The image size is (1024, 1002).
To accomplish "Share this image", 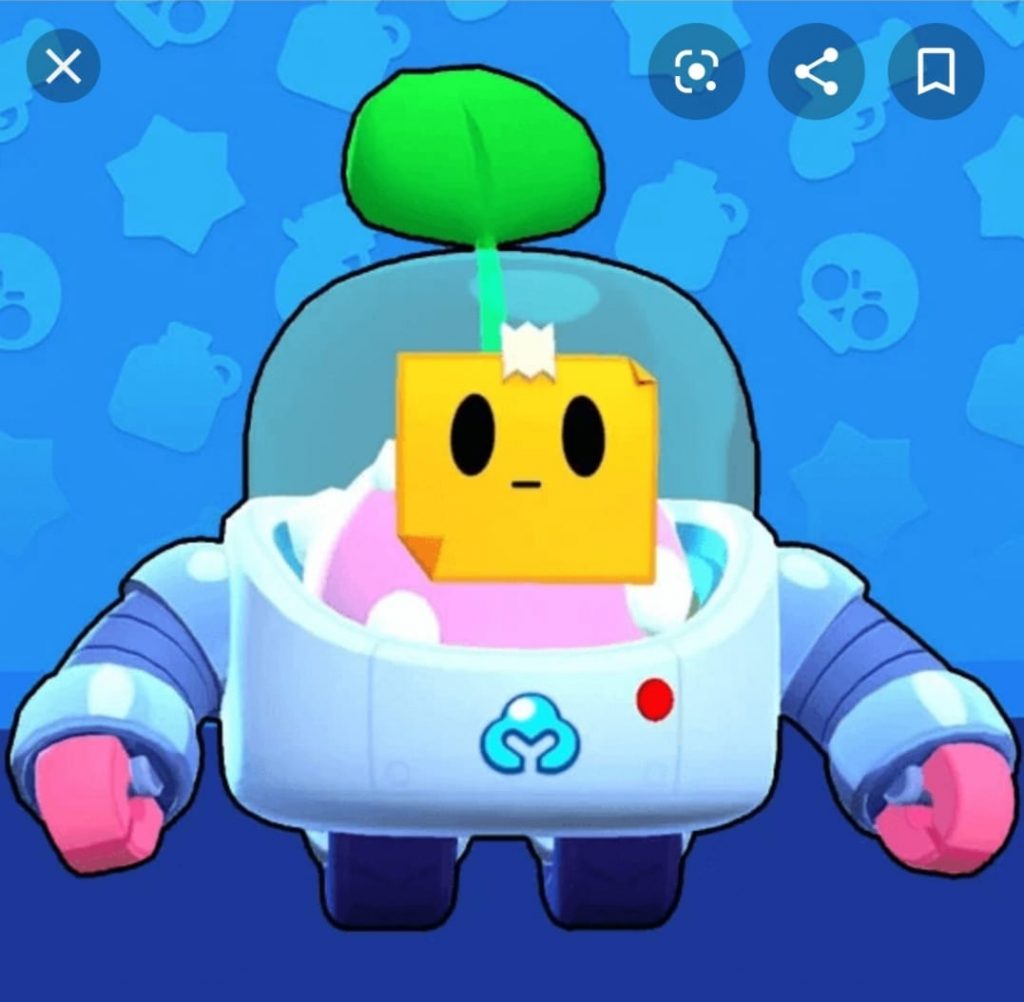I will 816,72.
